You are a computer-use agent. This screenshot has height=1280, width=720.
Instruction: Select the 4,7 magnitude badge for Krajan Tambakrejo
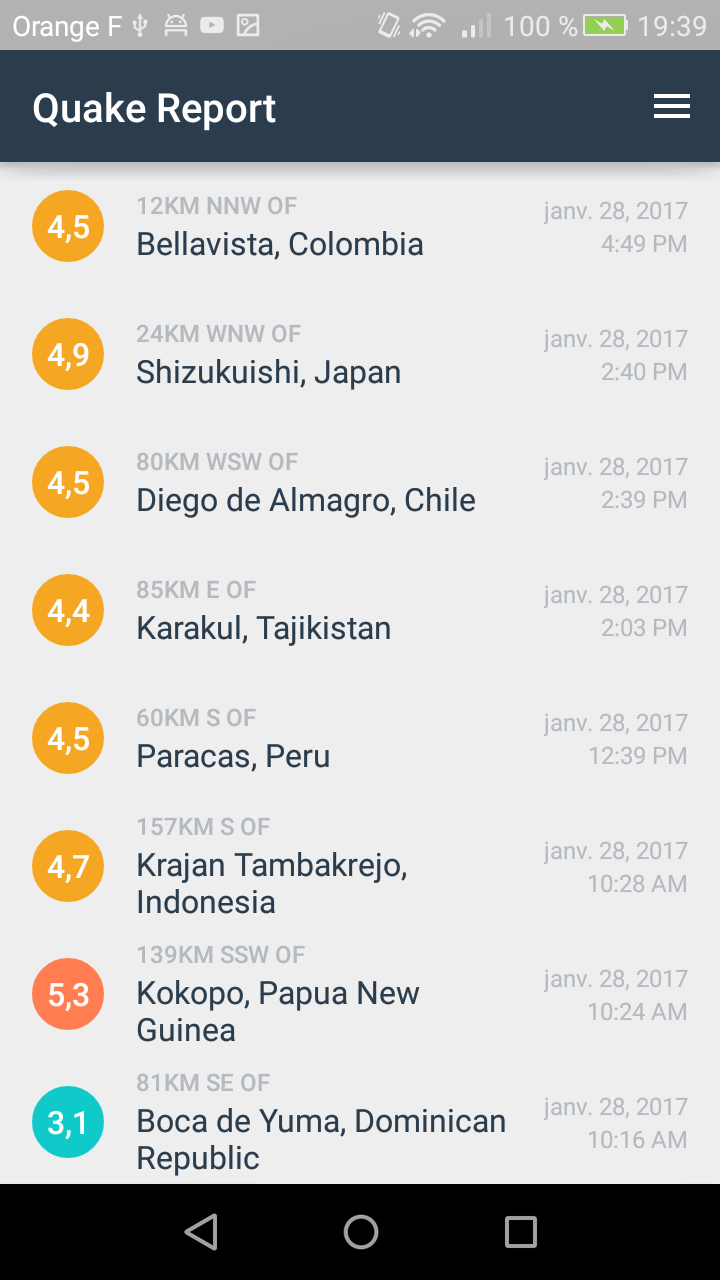(67, 866)
